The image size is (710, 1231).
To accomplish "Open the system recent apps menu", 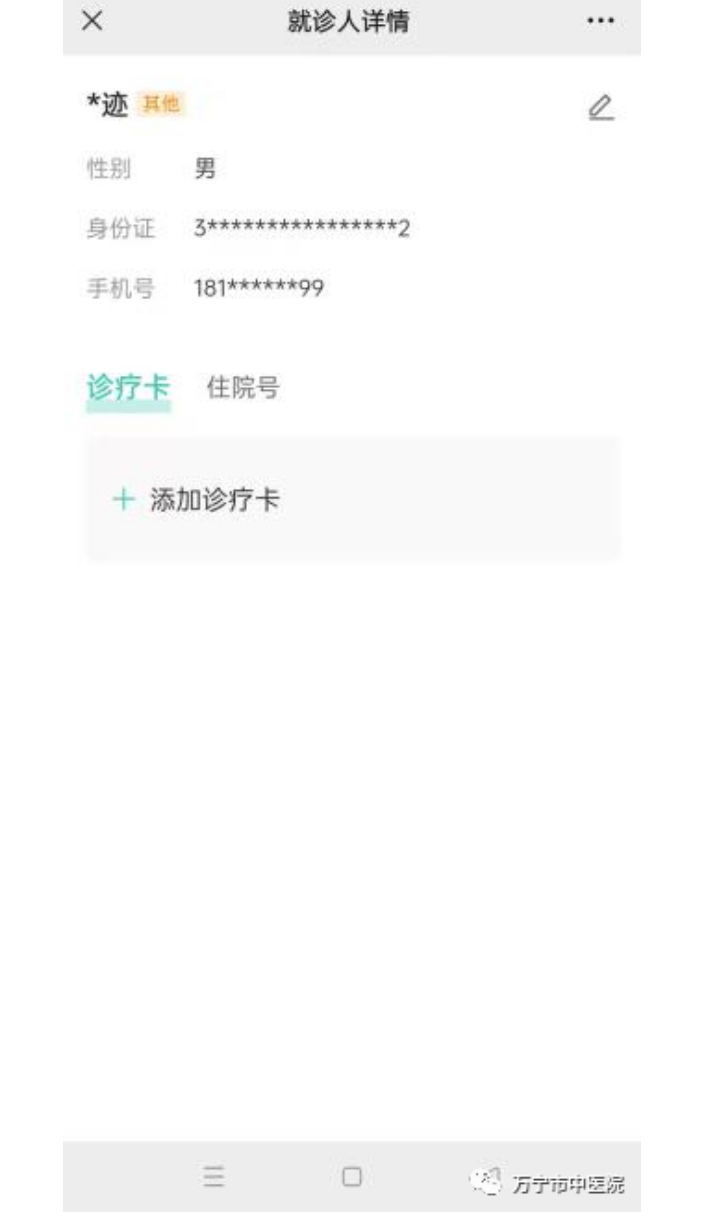I will click(x=214, y=1177).
